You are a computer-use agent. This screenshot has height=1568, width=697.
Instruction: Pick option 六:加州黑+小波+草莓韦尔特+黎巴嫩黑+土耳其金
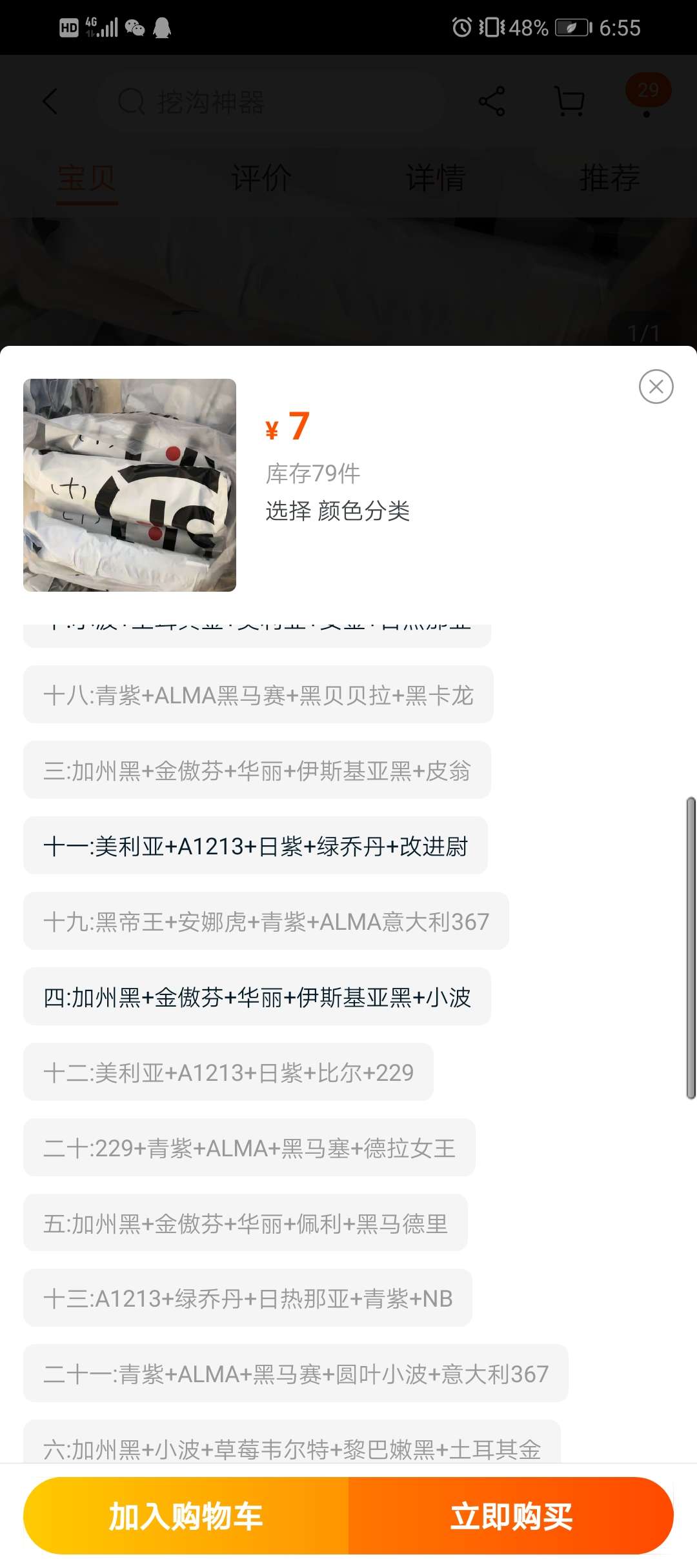point(292,1442)
